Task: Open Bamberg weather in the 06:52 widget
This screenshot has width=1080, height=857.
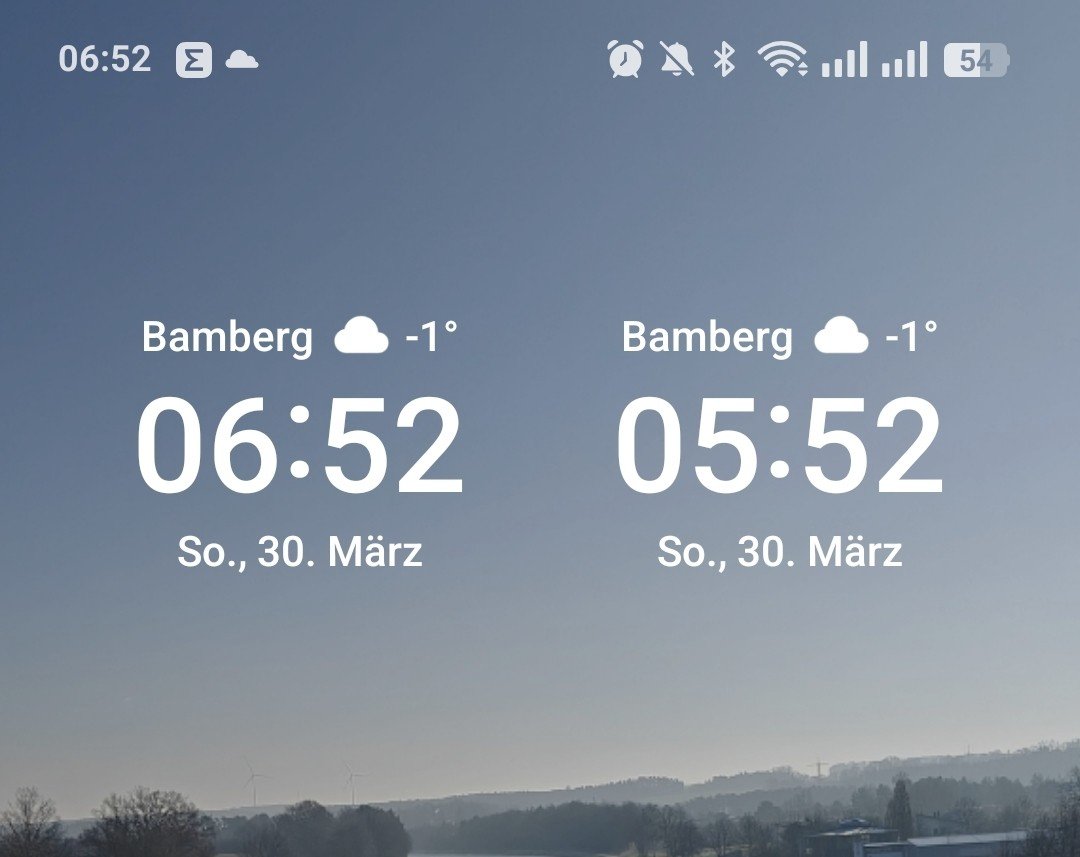Action: pos(299,337)
